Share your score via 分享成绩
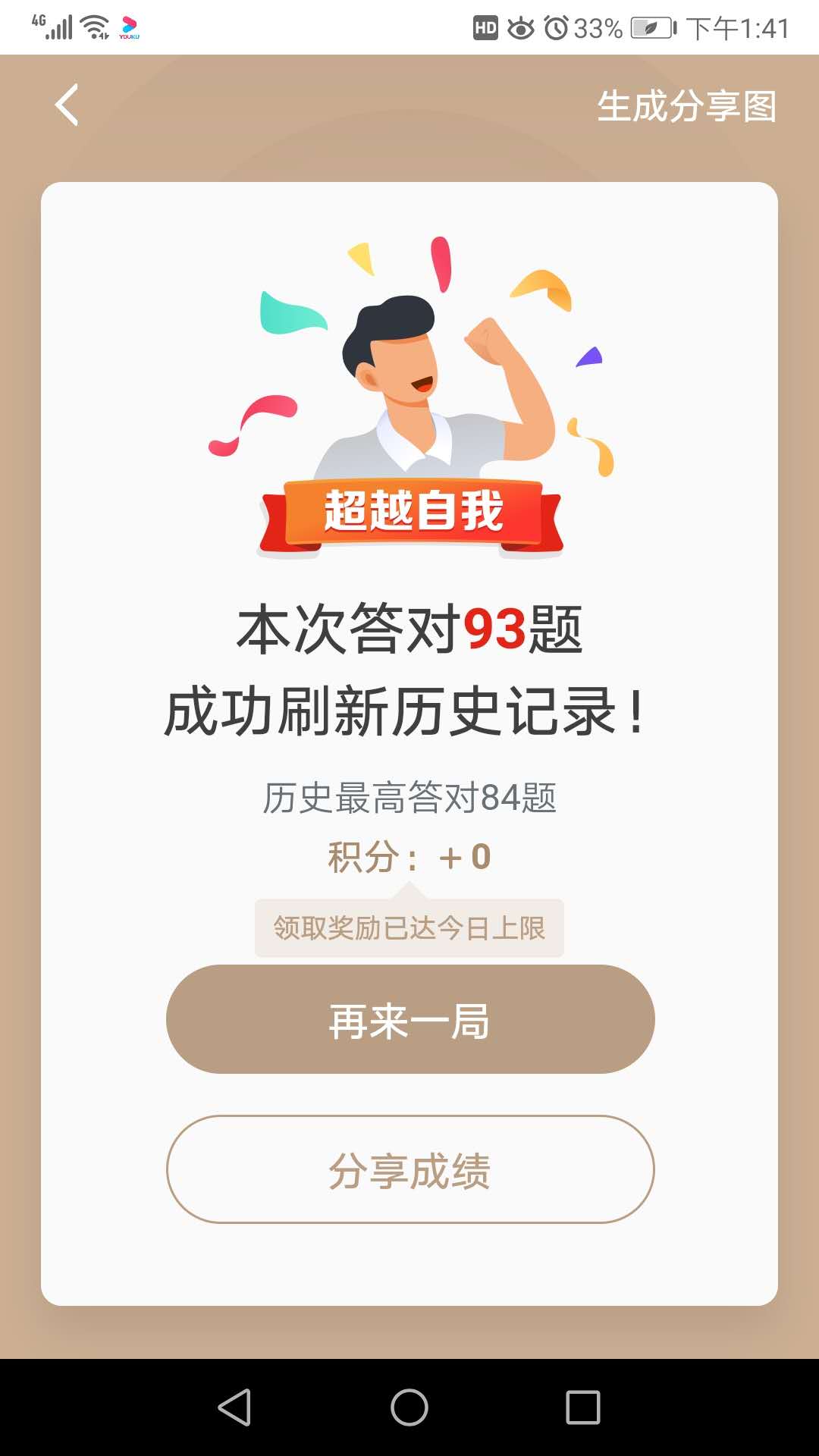The image size is (819, 1456). pyautogui.click(x=409, y=1169)
